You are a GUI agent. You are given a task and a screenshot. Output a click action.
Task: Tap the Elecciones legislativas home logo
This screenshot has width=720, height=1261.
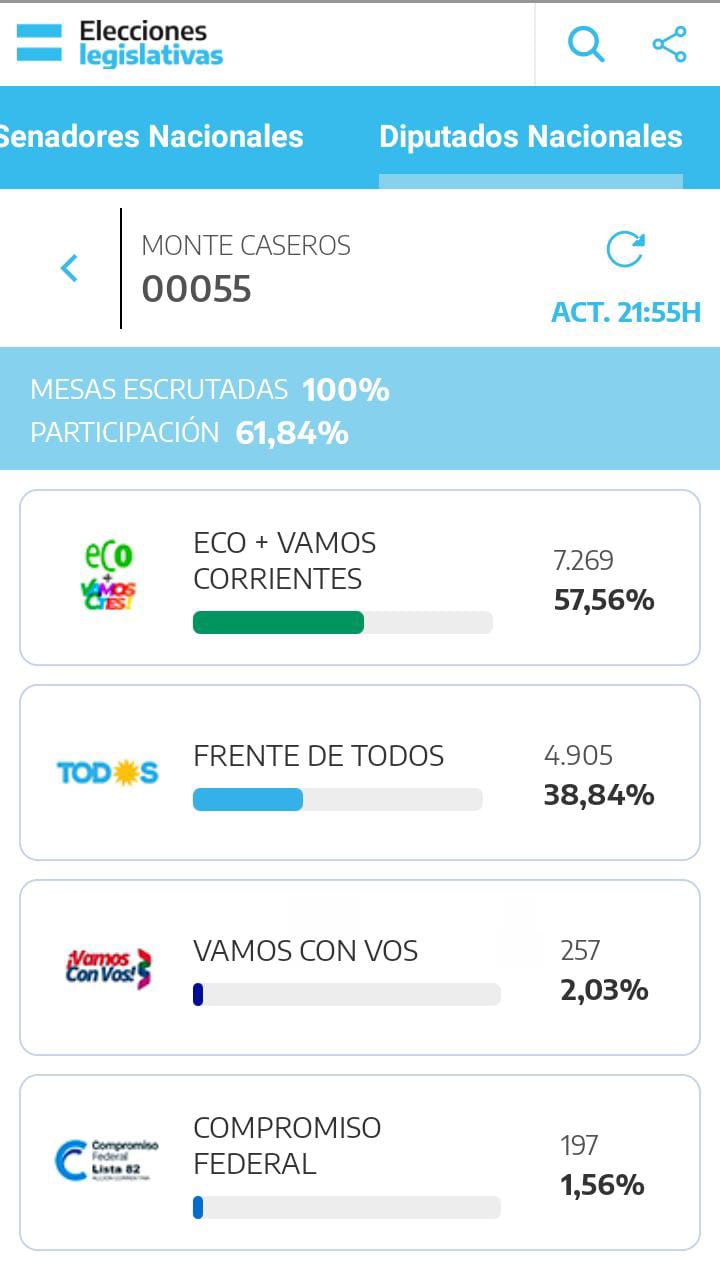(x=120, y=44)
